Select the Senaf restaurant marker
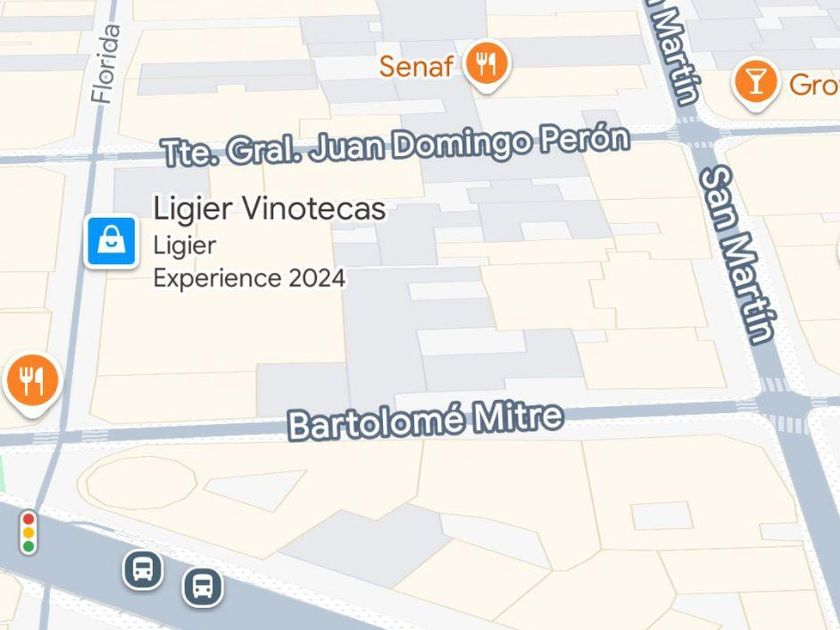This screenshot has width=840, height=630. [x=487, y=65]
